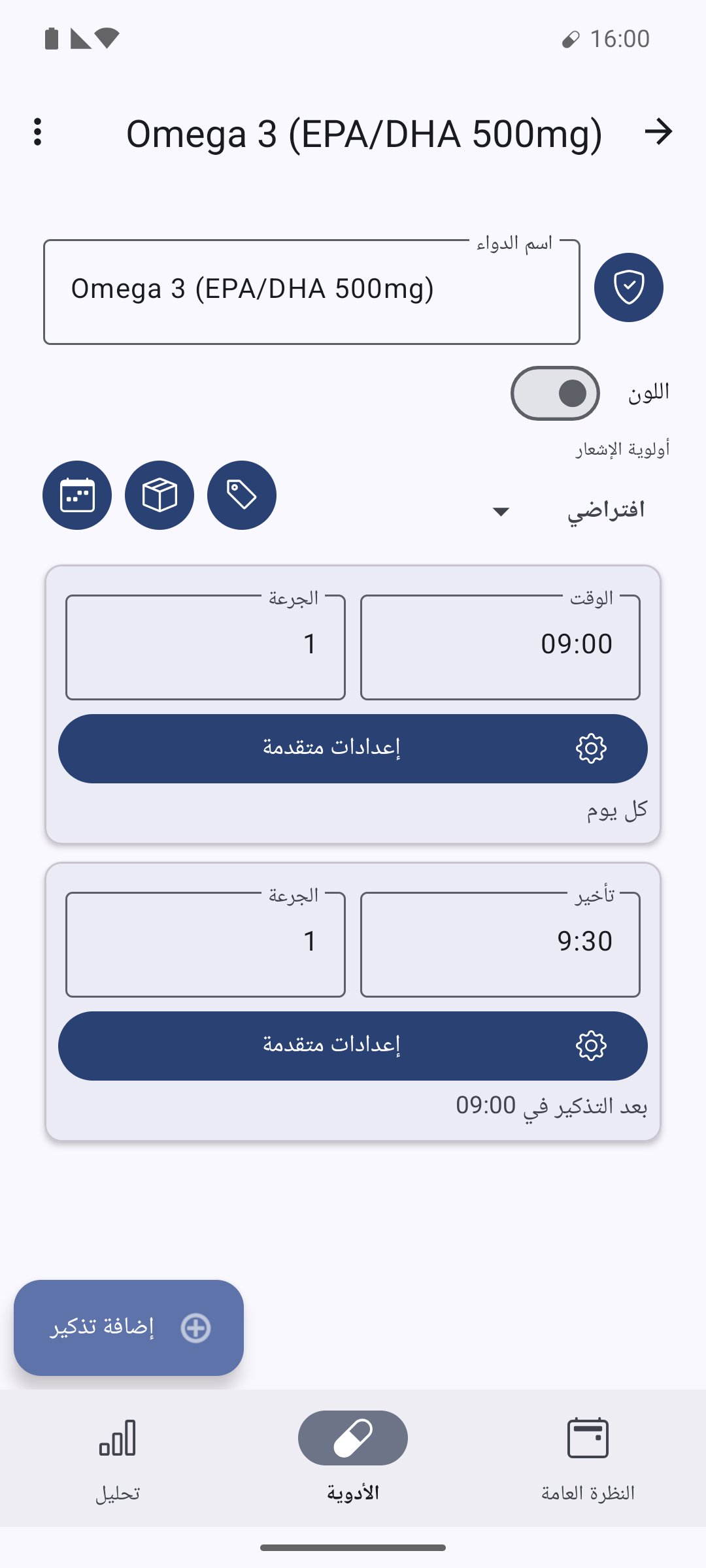Tap the shield check icon button
706x1568 pixels.
click(x=629, y=287)
